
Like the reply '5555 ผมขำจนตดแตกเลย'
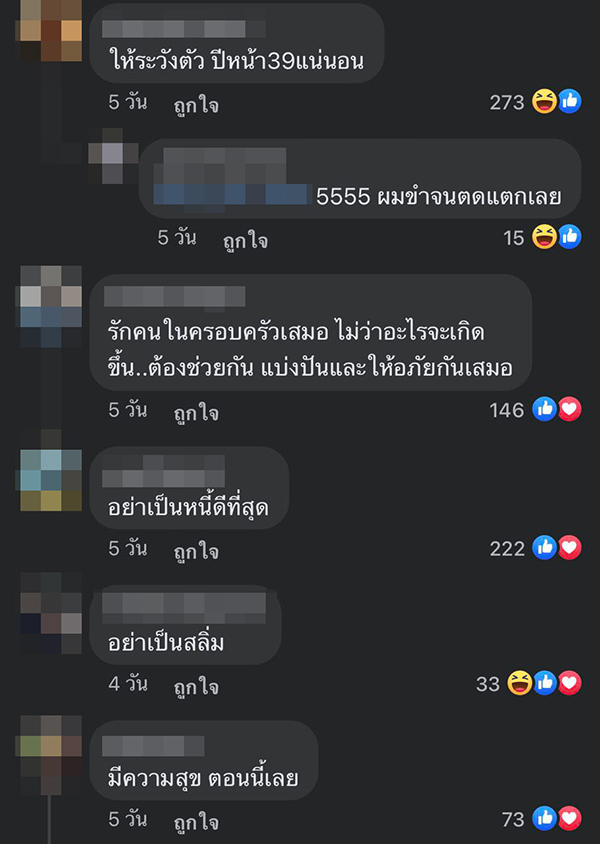[x=244, y=240]
